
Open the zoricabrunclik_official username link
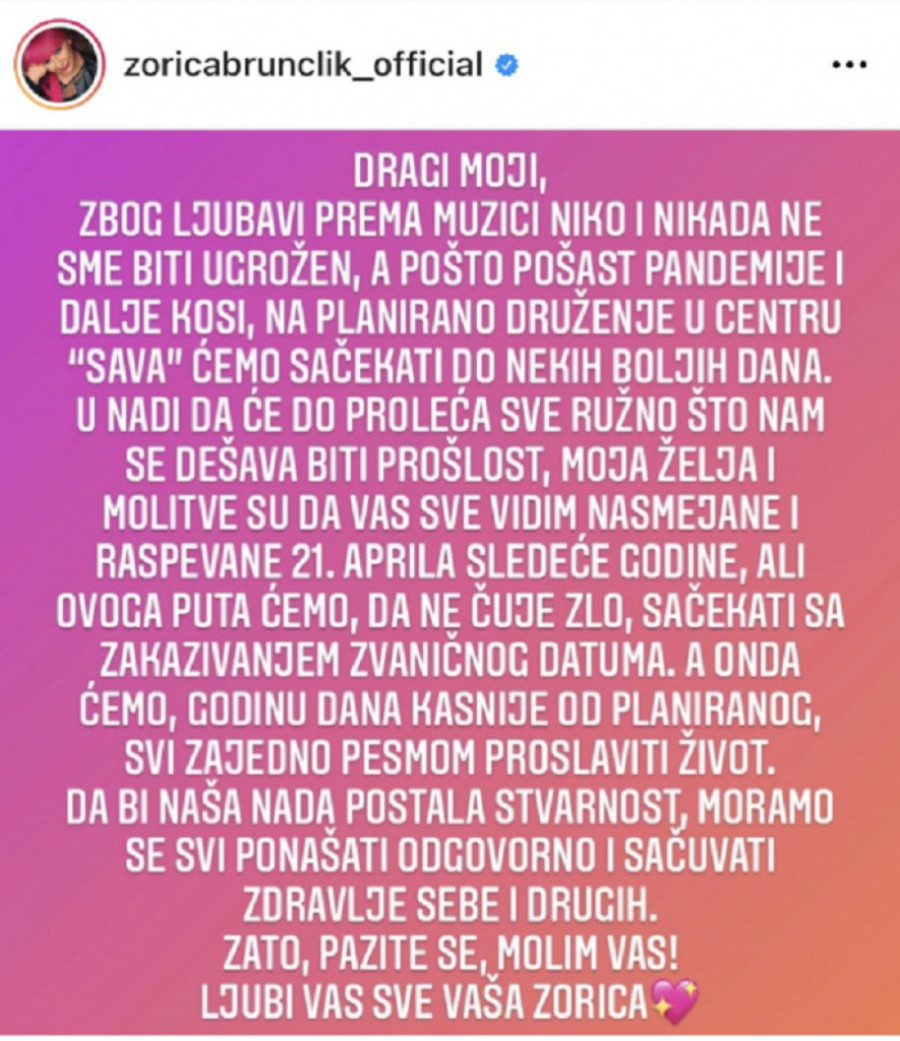300,66
